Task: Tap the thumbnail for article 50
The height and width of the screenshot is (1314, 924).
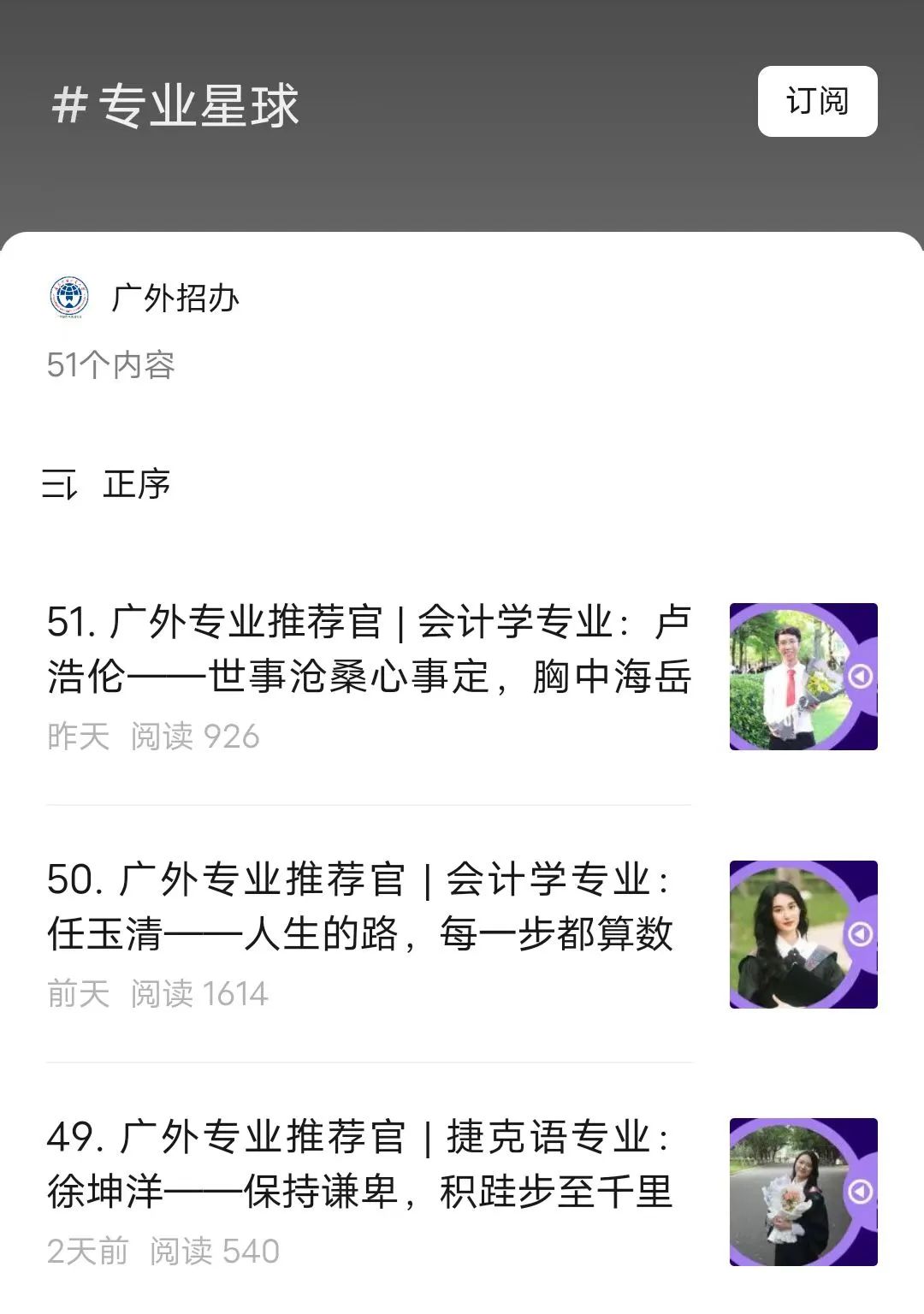Action: (803, 934)
